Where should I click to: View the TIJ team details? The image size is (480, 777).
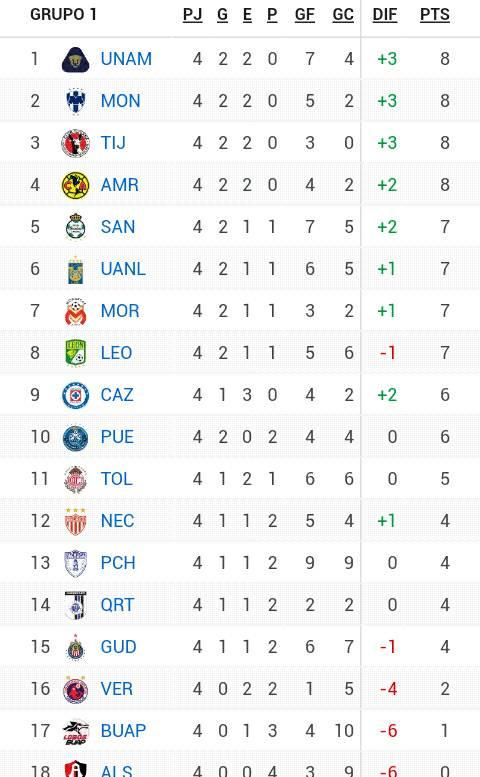(113, 143)
